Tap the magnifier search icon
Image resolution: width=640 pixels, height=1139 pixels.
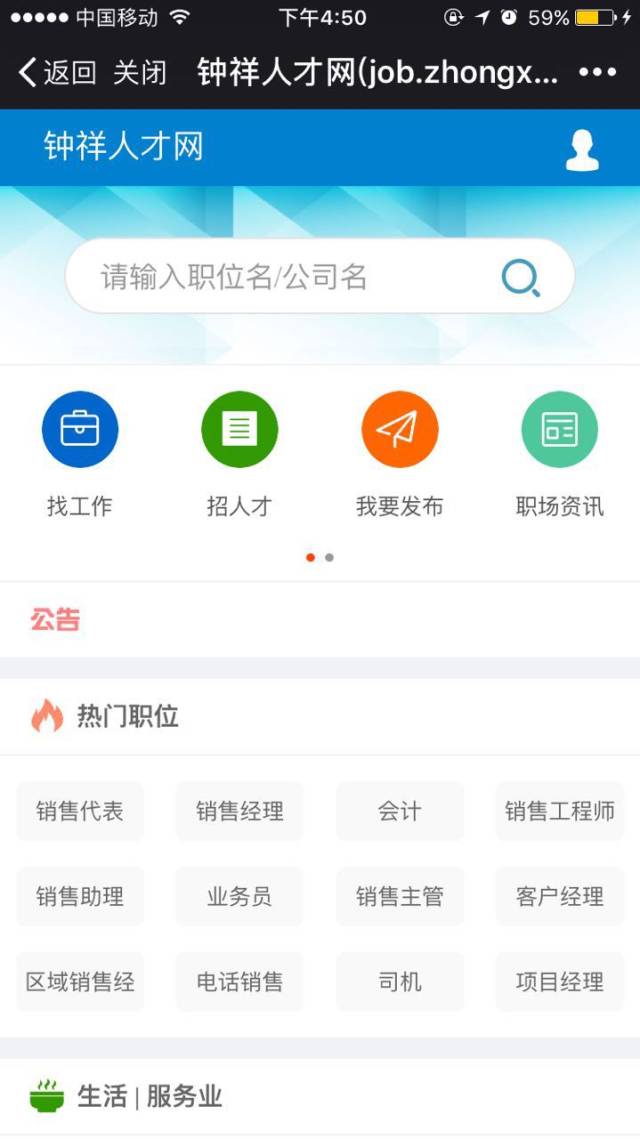tap(521, 278)
